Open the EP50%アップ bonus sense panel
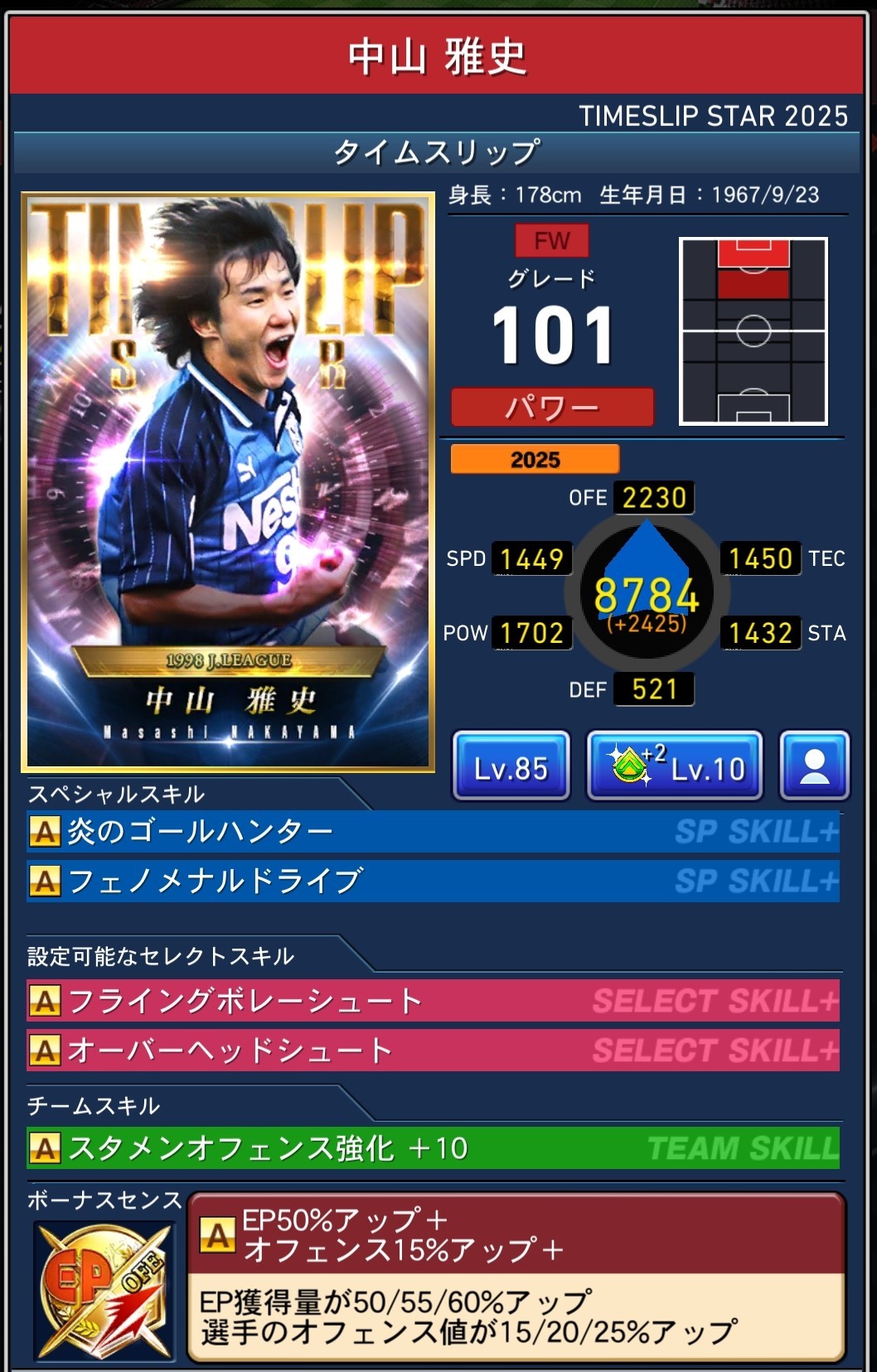This screenshot has width=877, height=1372. click(x=516, y=1277)
